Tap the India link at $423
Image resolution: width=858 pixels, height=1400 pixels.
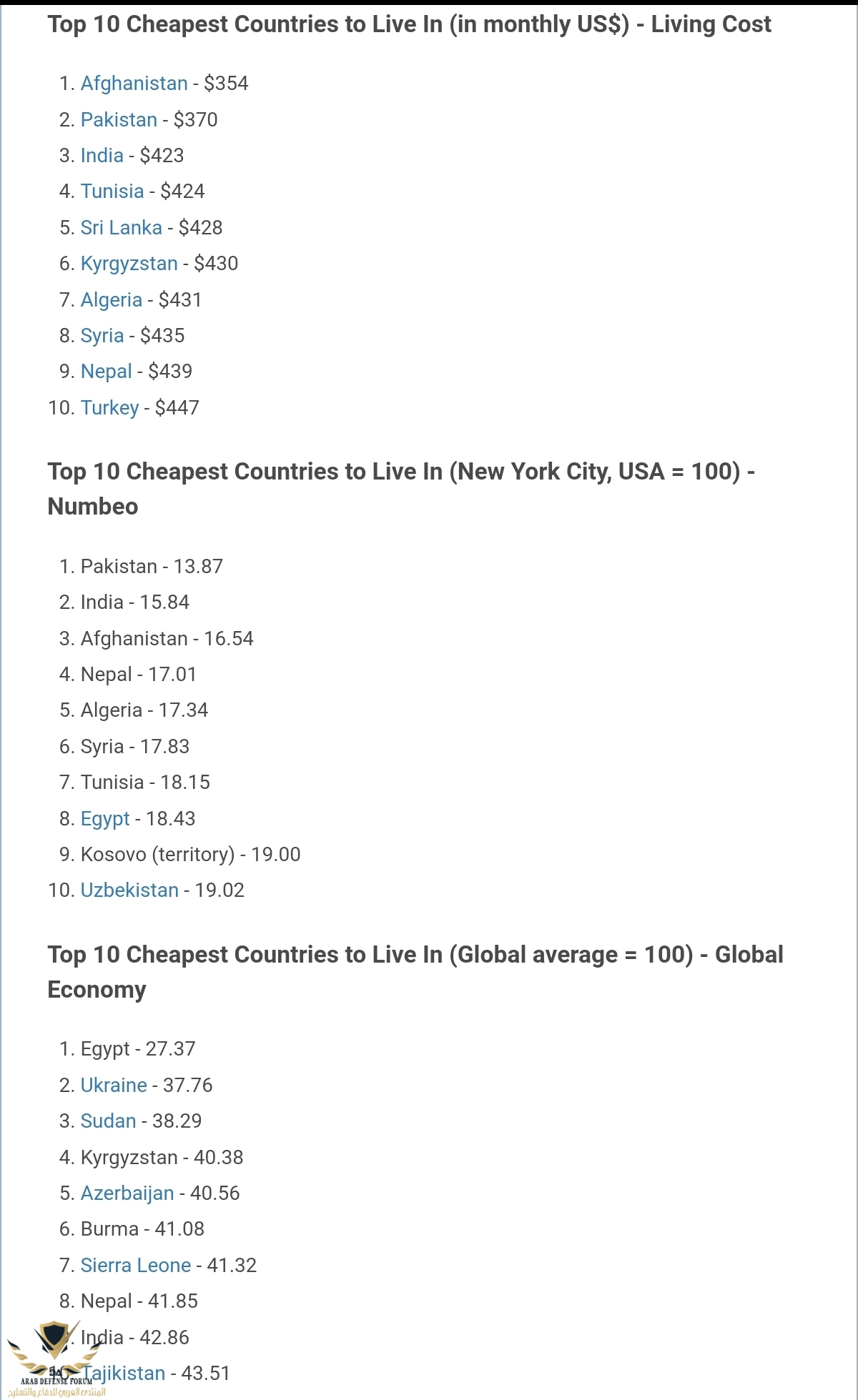pos(102,155)
